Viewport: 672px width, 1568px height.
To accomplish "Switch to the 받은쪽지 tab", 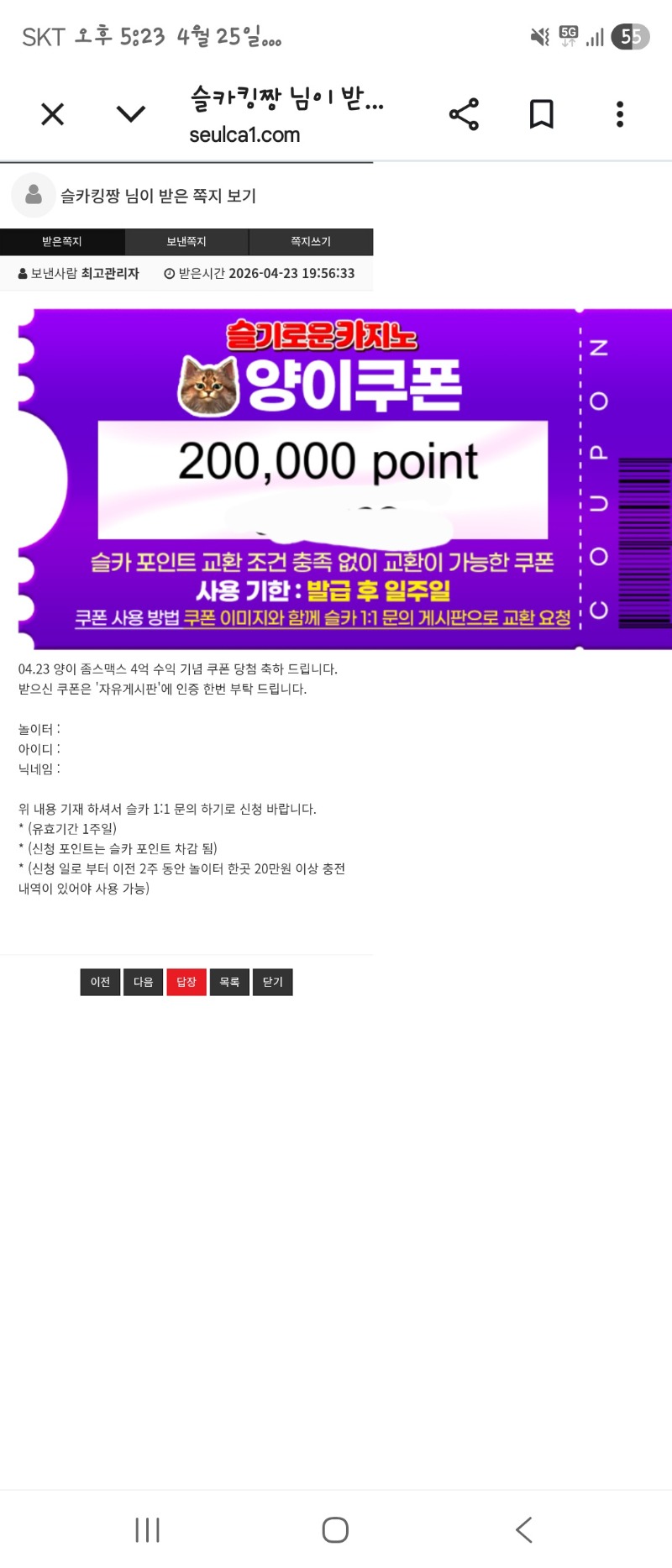I will pyautogui.click(x=62, y=242).
